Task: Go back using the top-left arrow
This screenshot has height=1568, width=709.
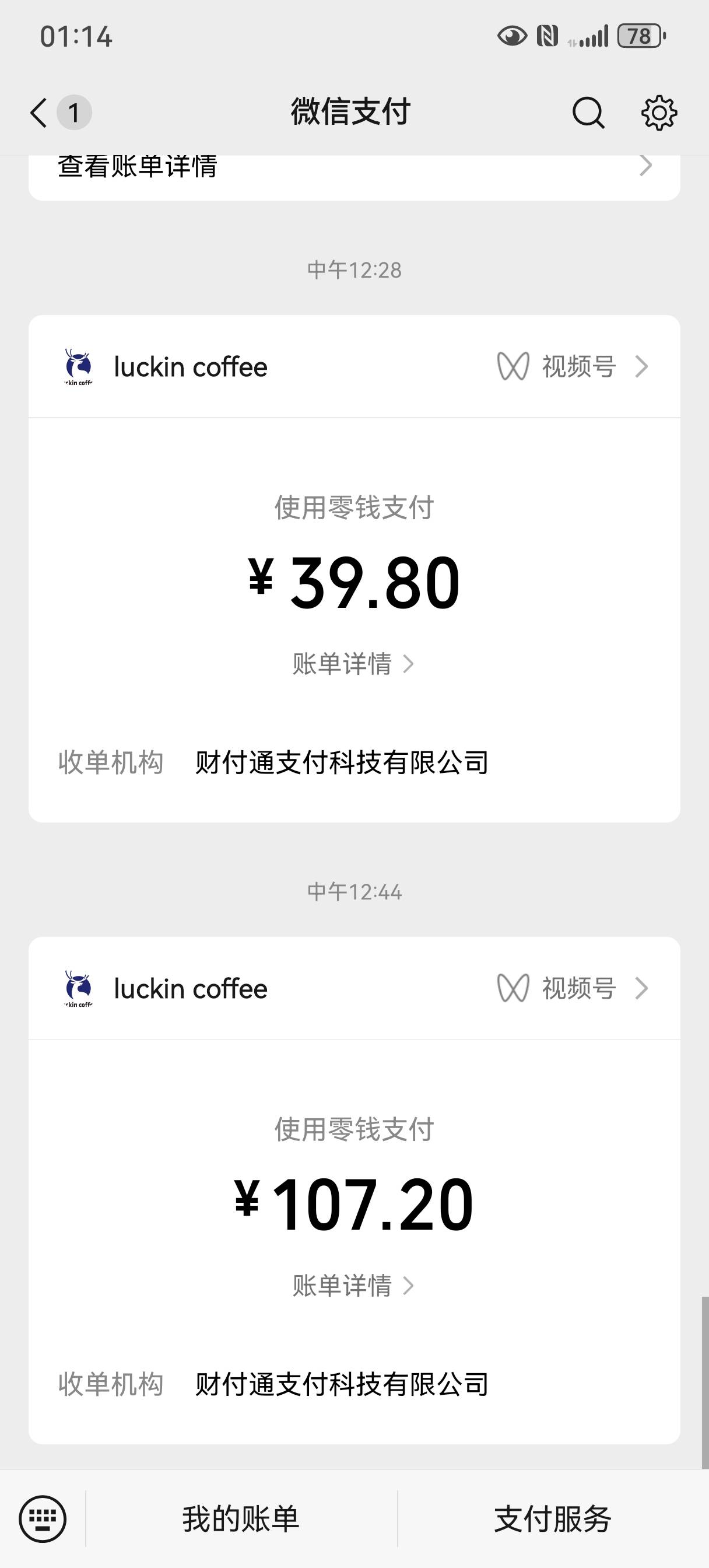Action: click(x=39, y=113)
